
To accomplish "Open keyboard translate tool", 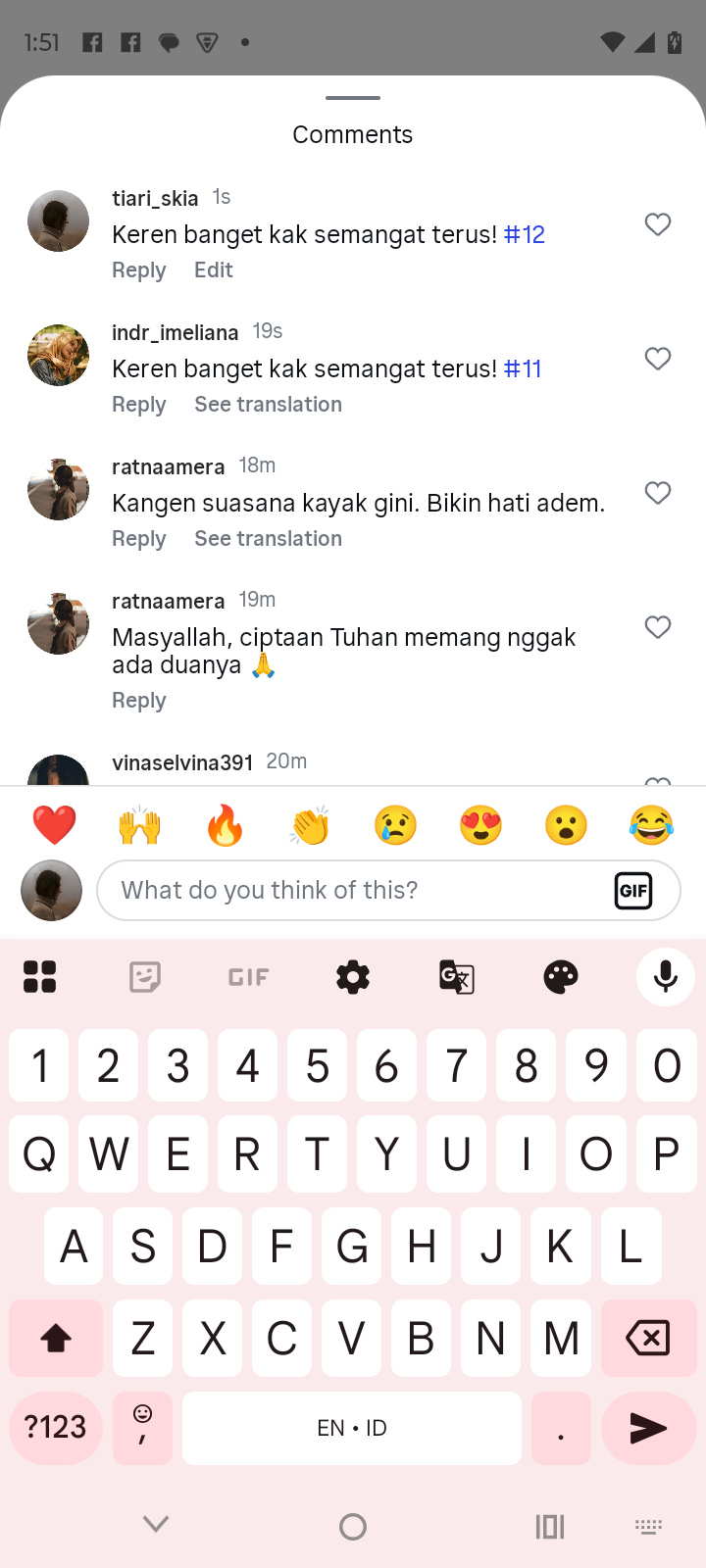I will [457, 977].
